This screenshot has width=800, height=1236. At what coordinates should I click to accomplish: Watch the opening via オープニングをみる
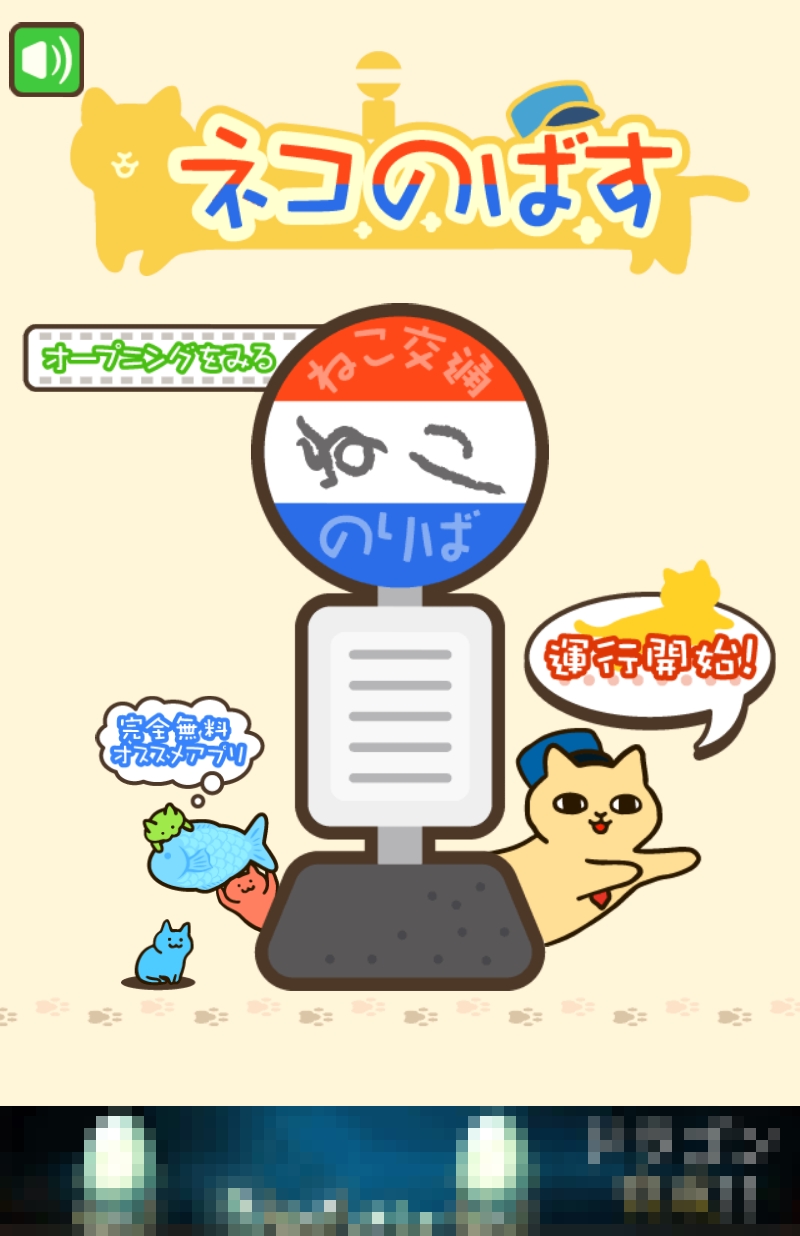pyautogui.click(x=150, y=358)
